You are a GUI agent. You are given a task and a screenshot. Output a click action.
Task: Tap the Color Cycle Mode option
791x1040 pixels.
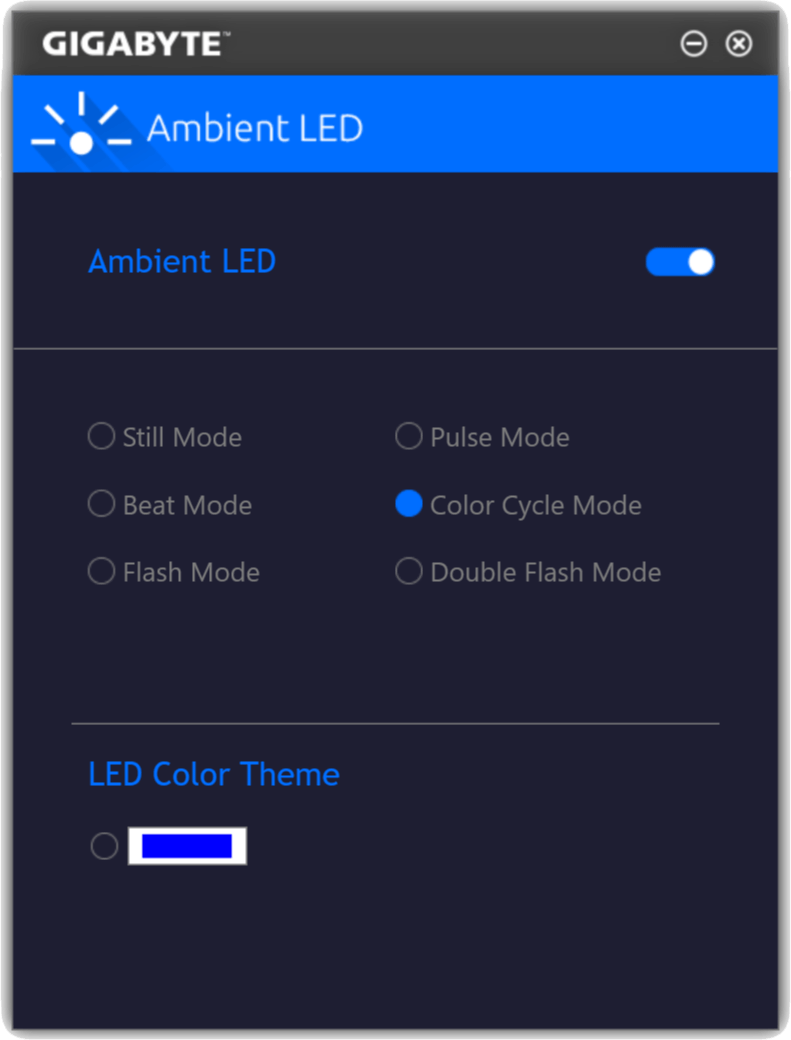(409, 505)
